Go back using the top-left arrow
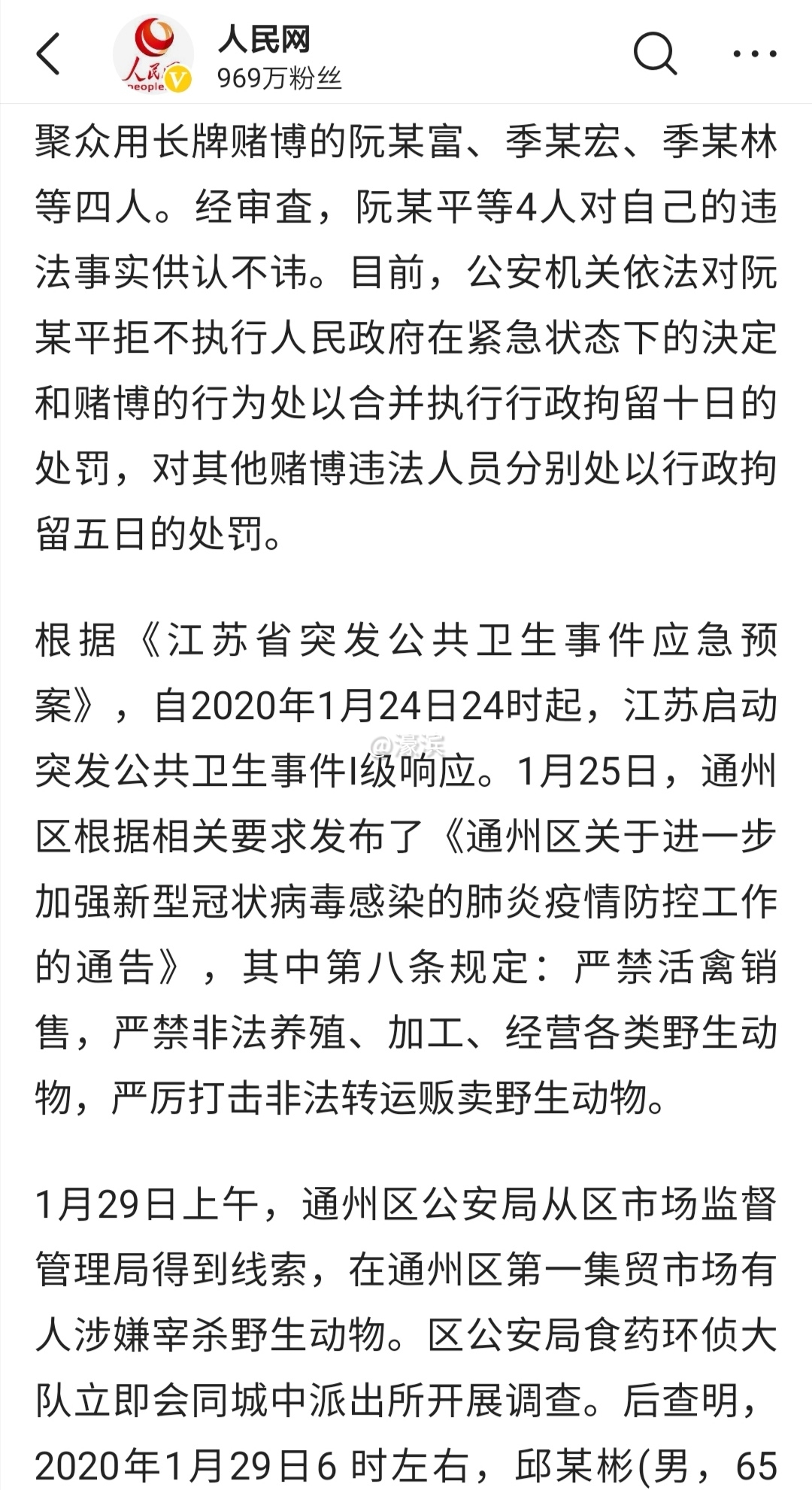Screen dimensions: 812x1490 coord(48,54)
